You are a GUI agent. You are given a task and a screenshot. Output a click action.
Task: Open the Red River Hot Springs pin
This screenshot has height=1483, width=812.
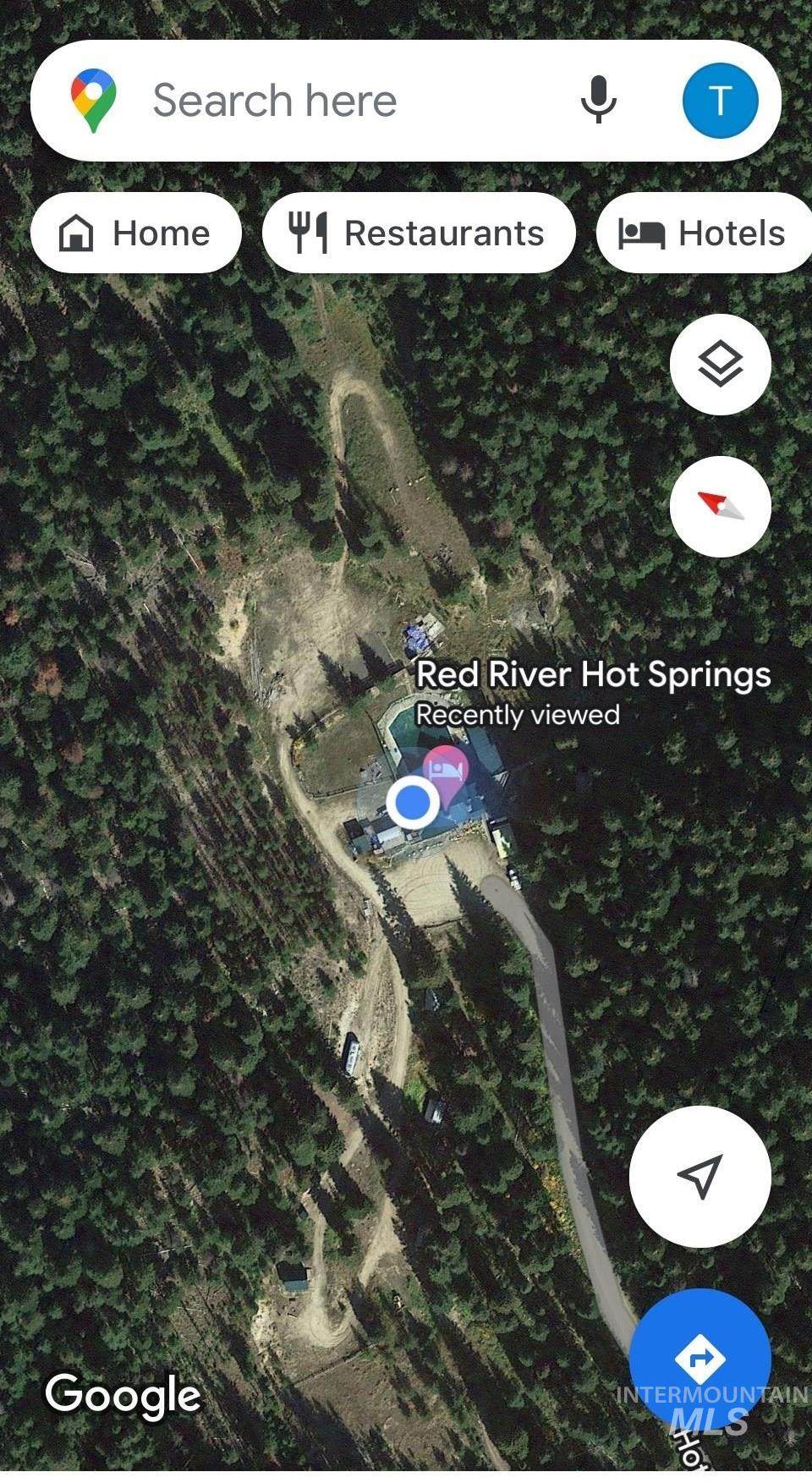(x=446, y=772)
